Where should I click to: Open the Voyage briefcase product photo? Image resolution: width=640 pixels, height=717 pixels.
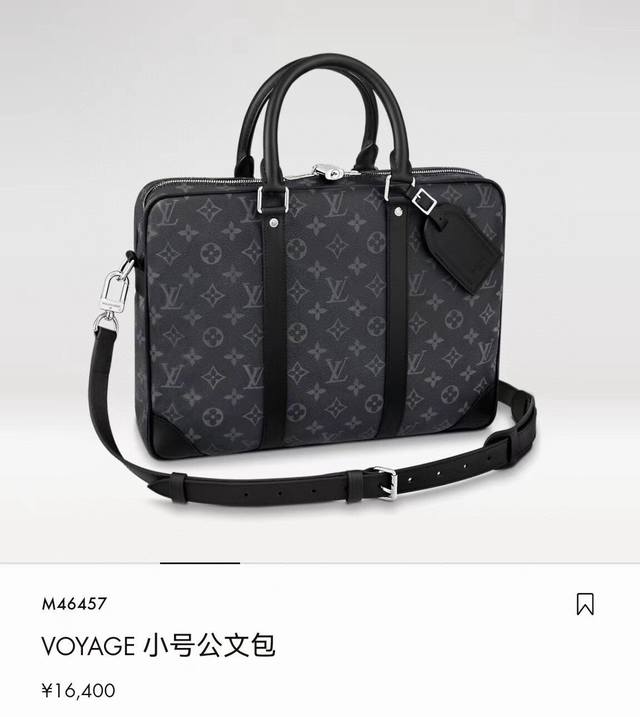tap(320, 290)
